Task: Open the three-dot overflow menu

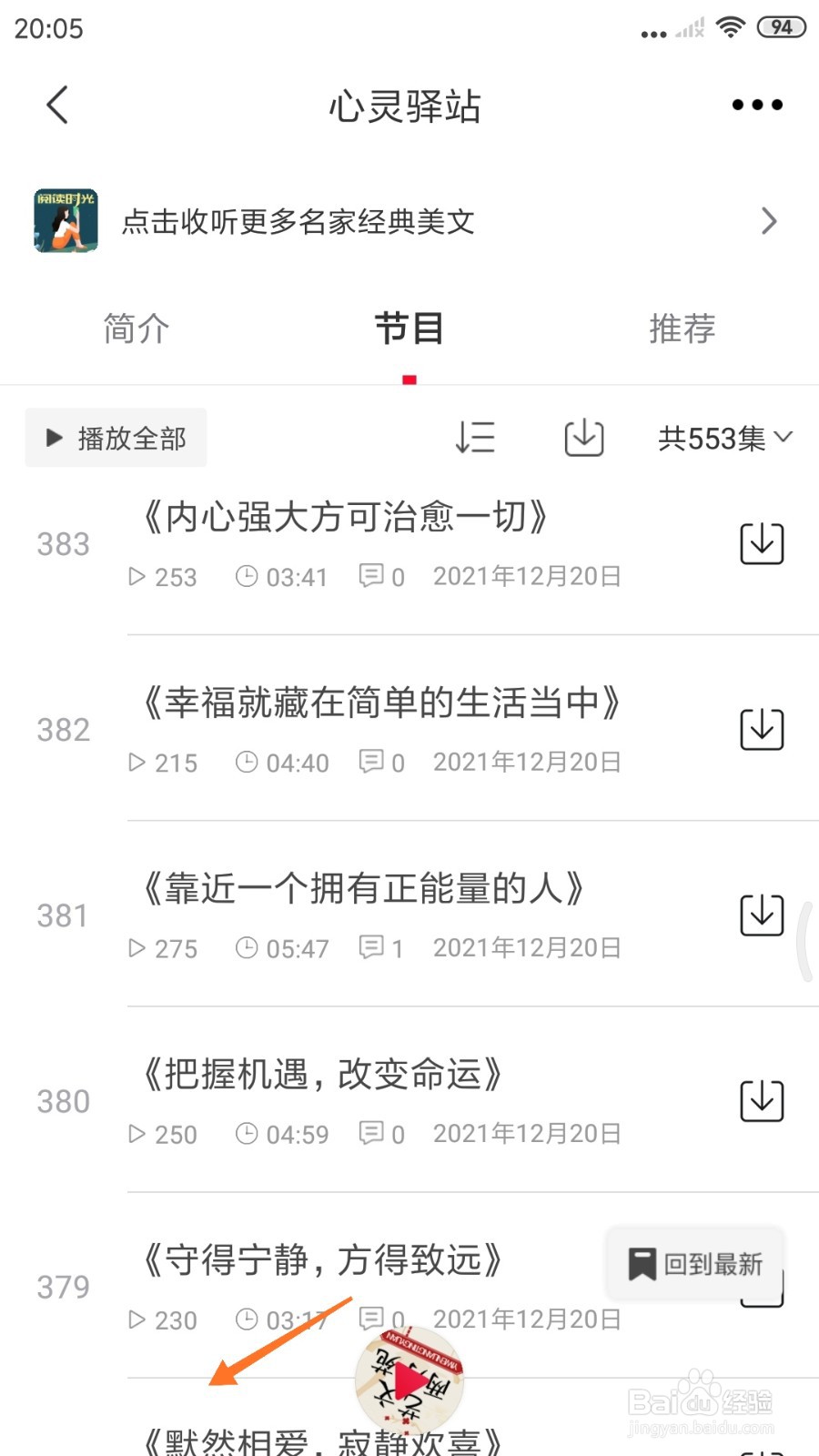Action: (756, 104)
